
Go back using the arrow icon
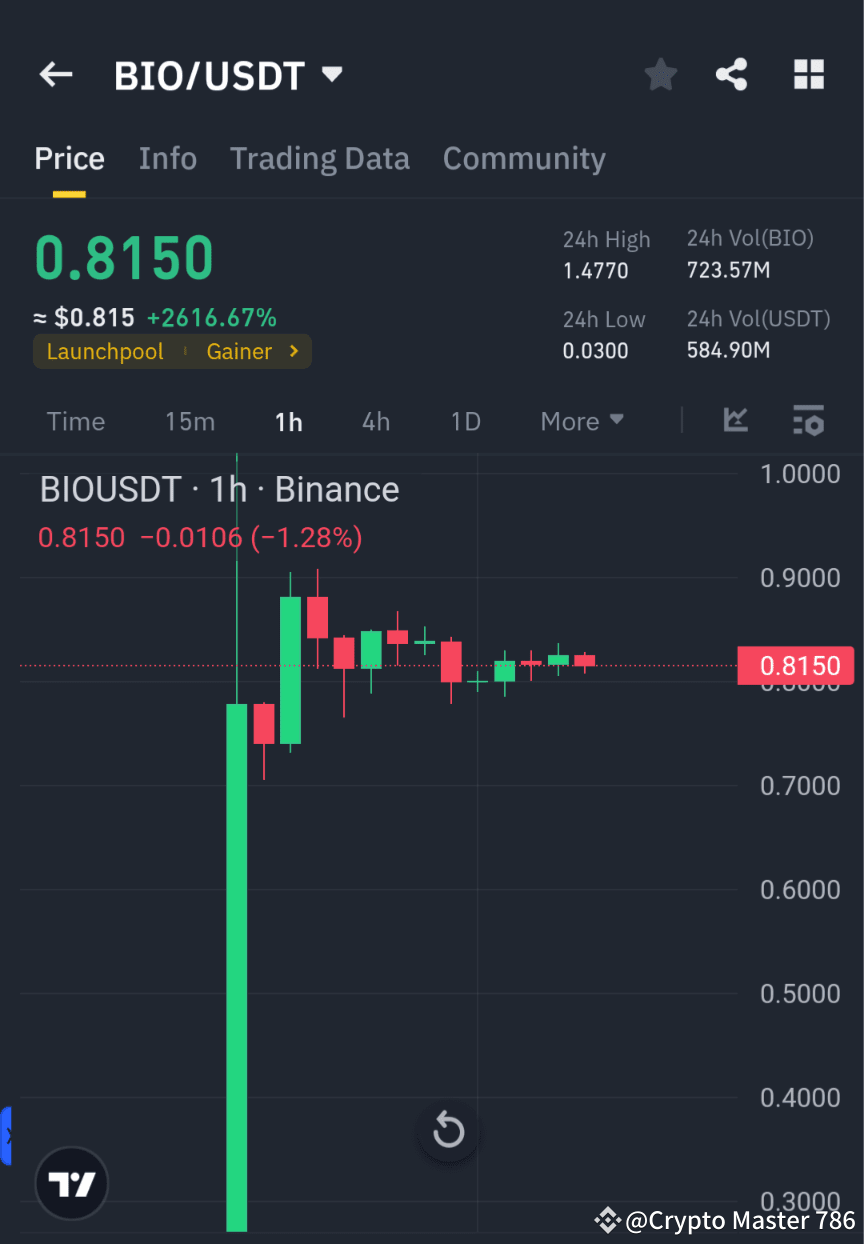click(55, 74)
